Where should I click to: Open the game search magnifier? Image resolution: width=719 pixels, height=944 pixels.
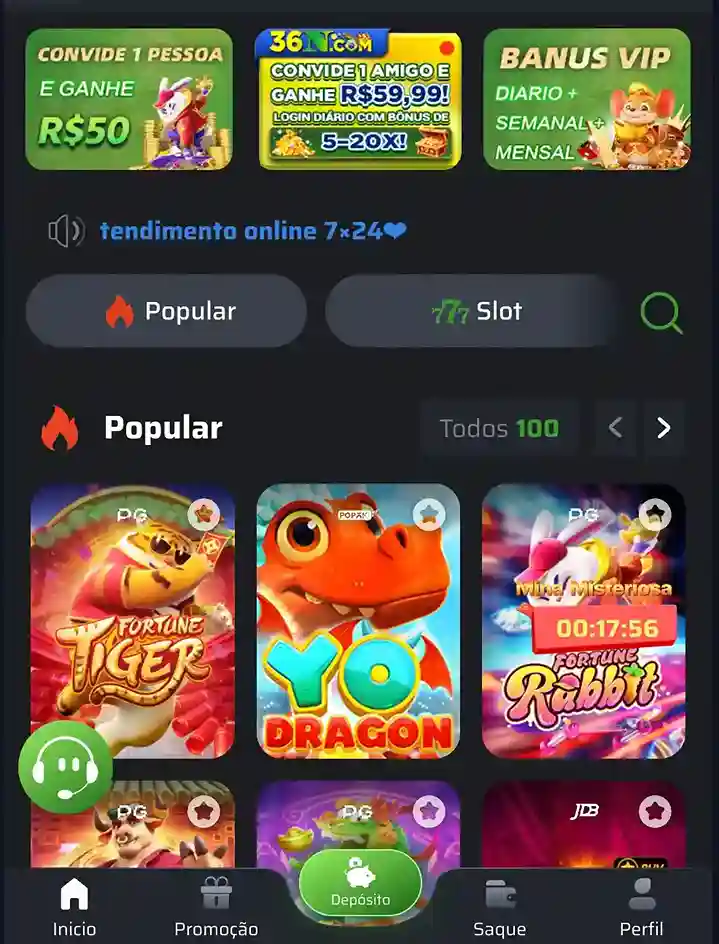(x=661, y=312)
